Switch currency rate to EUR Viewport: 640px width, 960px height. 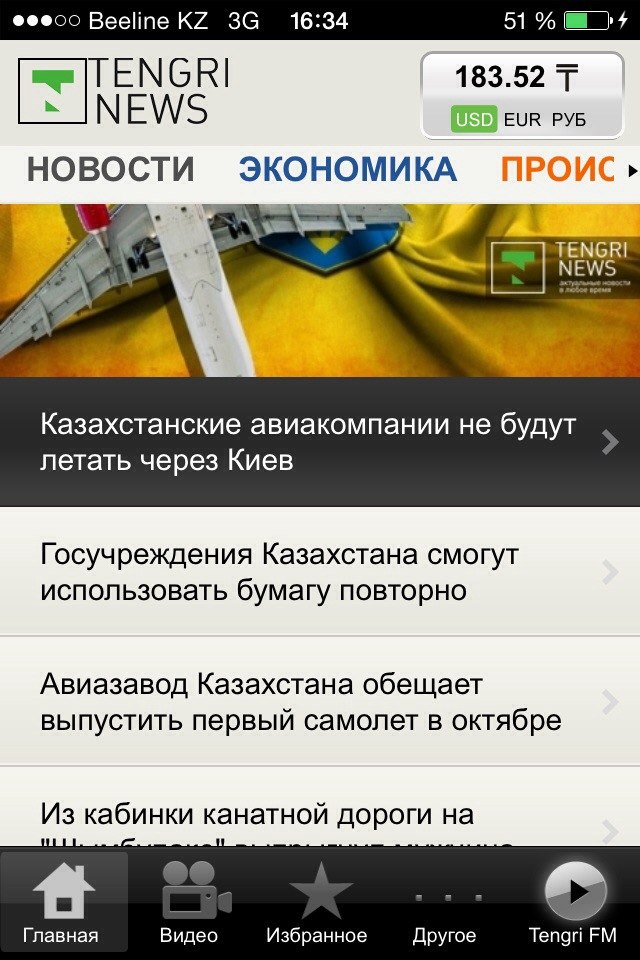[x=522, y=120]
